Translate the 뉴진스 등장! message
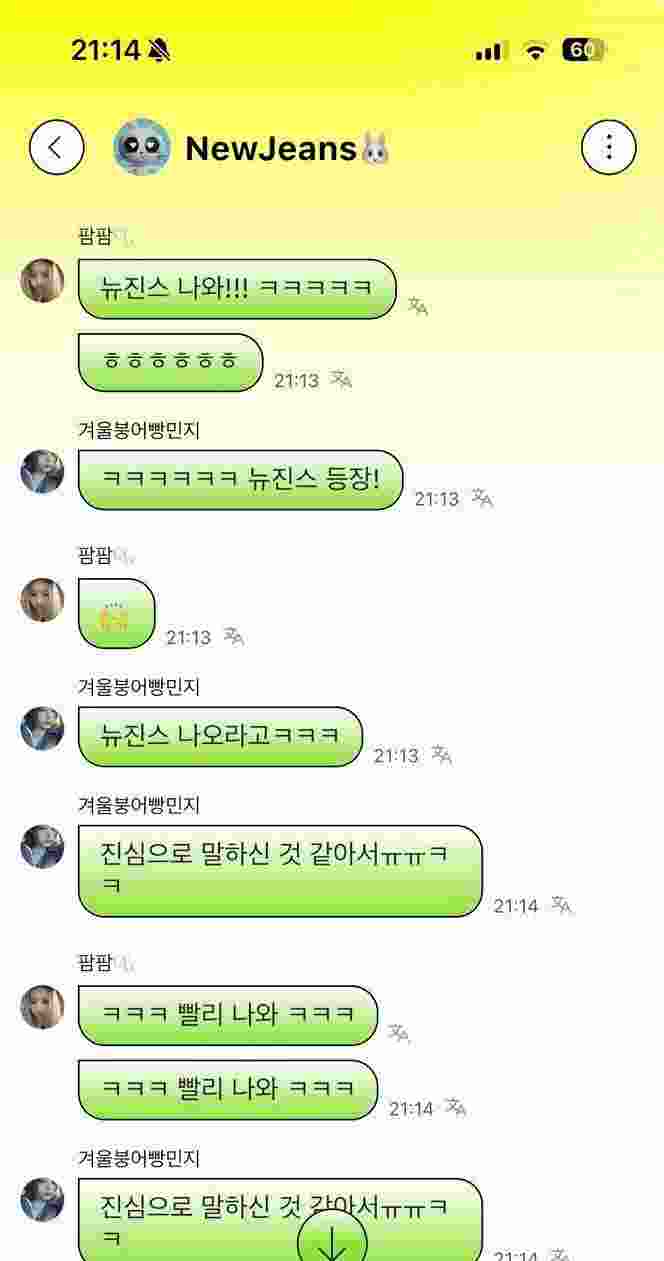664x1261 pixels. 482,498
